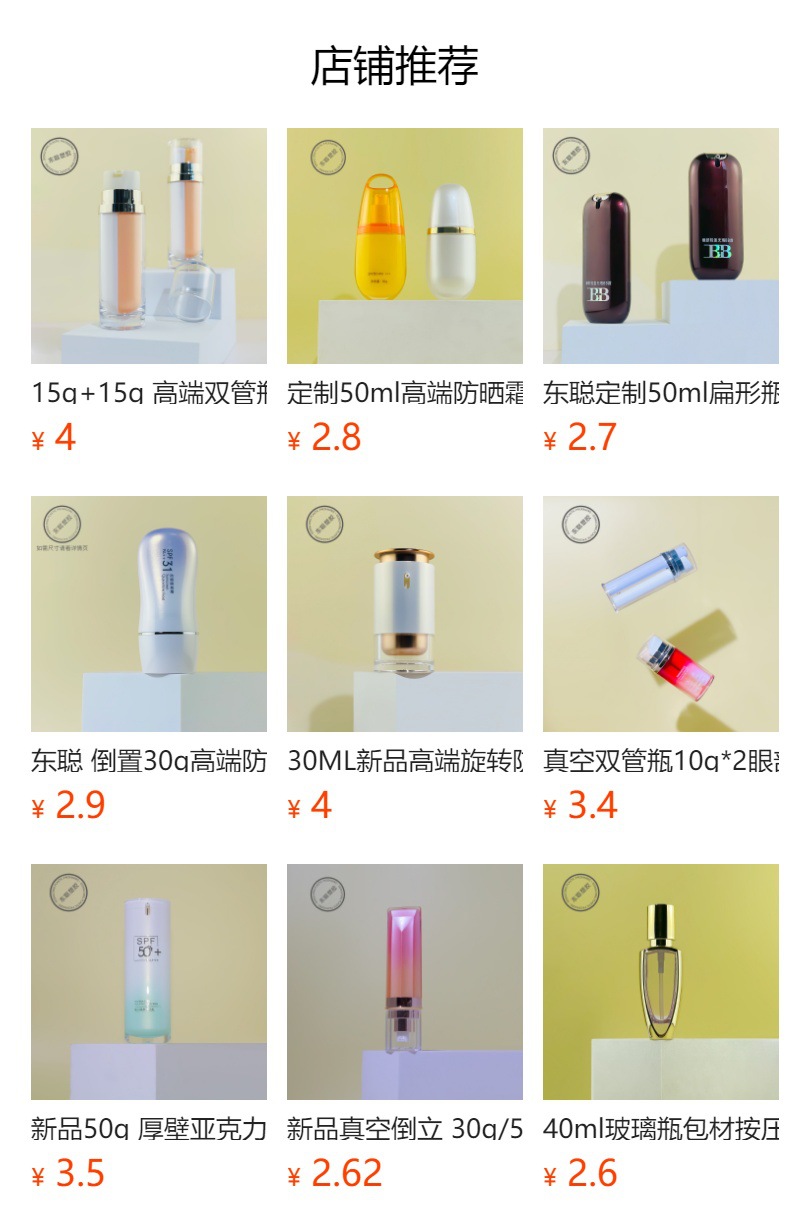The width and height of the screenshot is (790, 1232).
Task: View the 真空双管瓶10g*2 product
Action: pos(661,614)
